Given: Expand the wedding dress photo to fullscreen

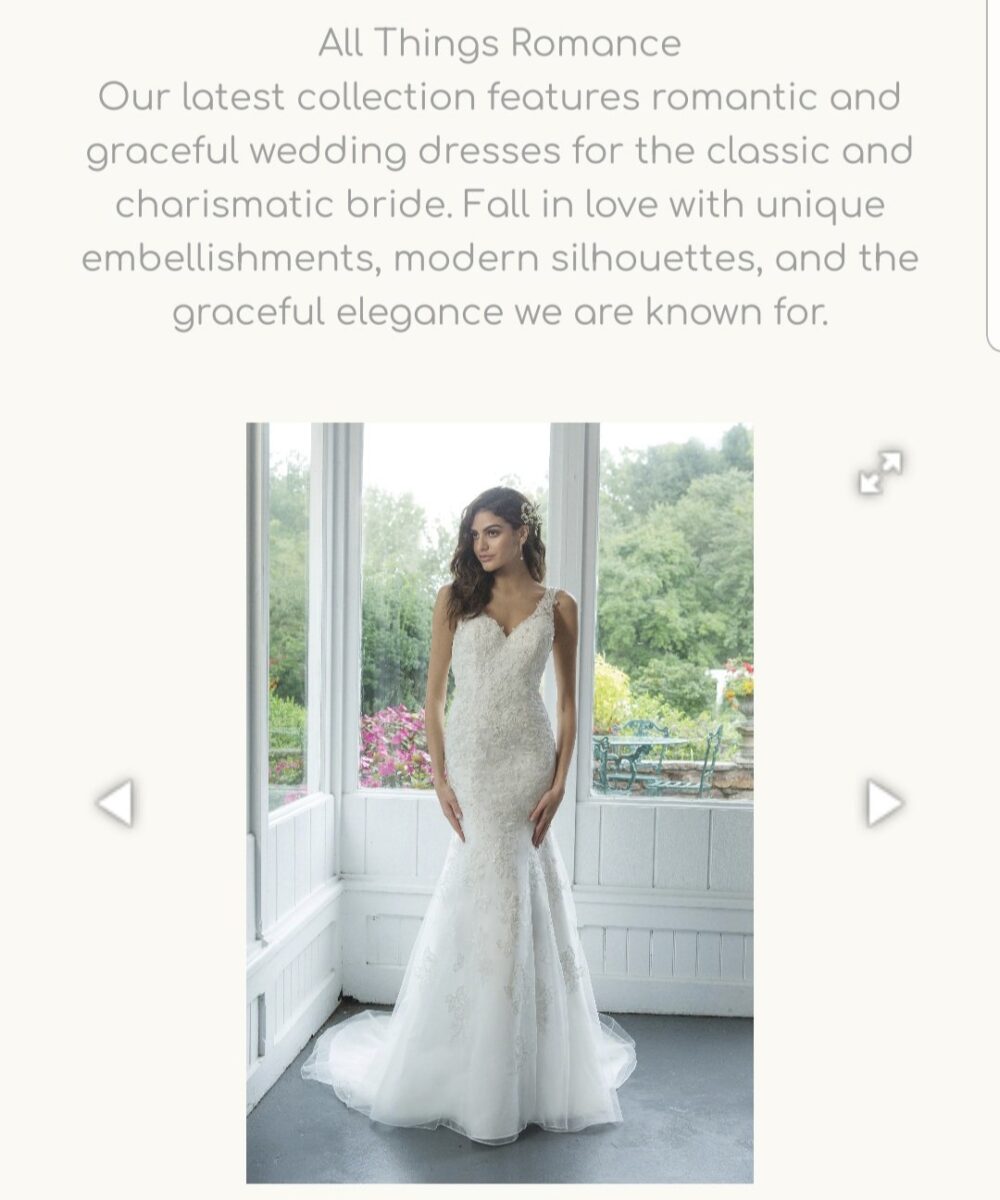Looking at the screenshot, I should pos(881,472).
